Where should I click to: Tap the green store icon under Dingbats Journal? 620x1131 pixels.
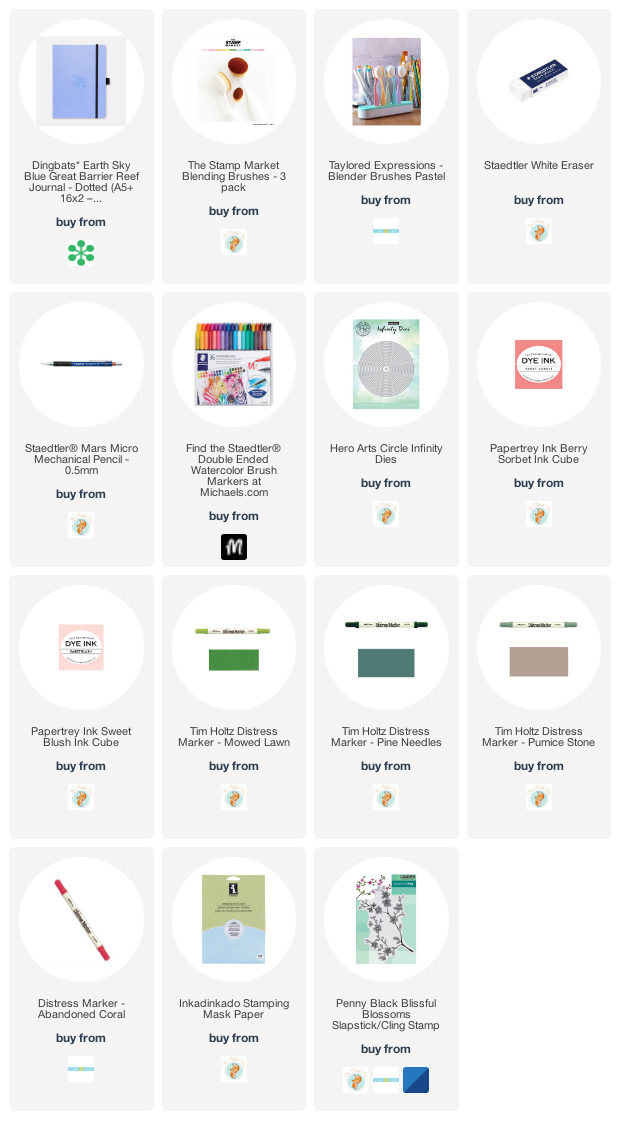click(x=81, y=253)
